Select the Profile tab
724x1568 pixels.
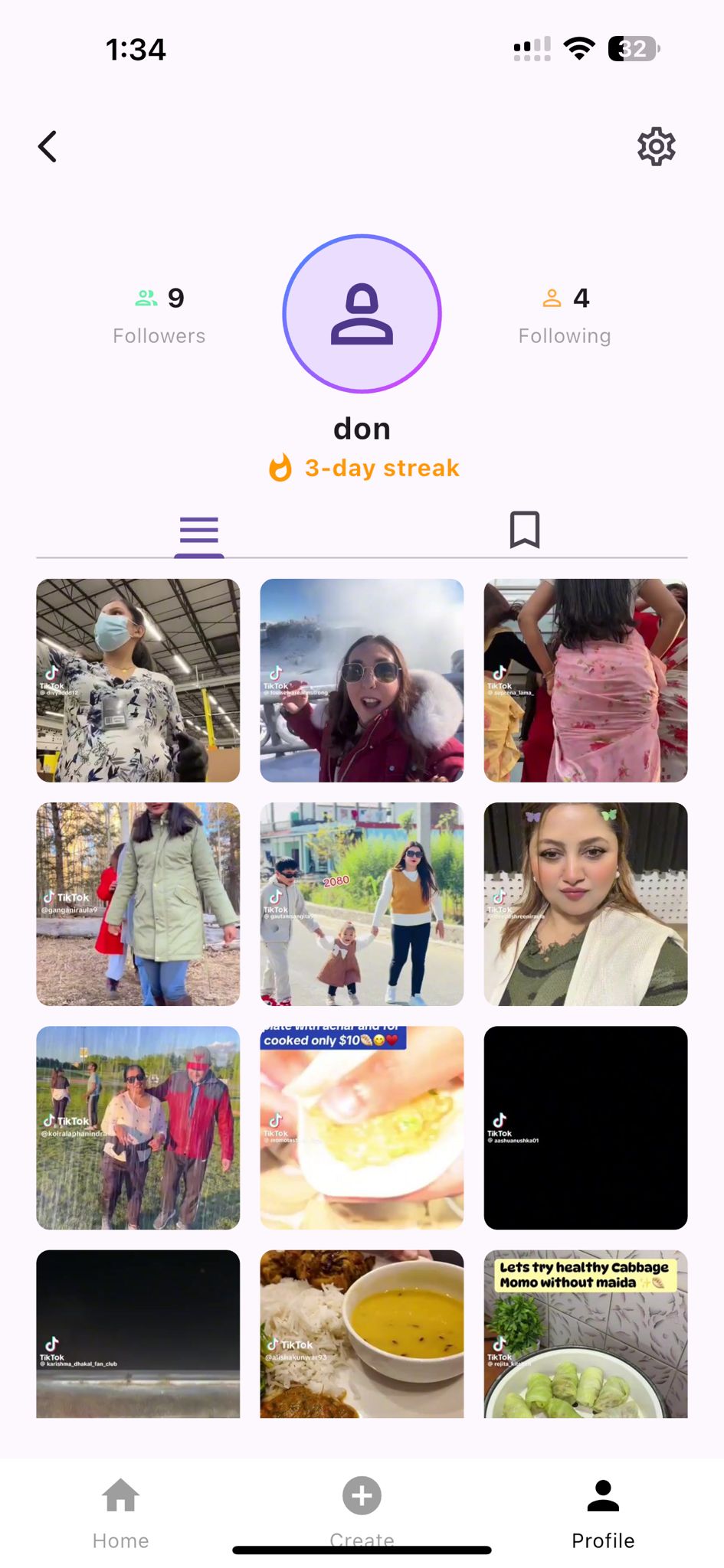pyautogui.click(x=603, y=1510)
